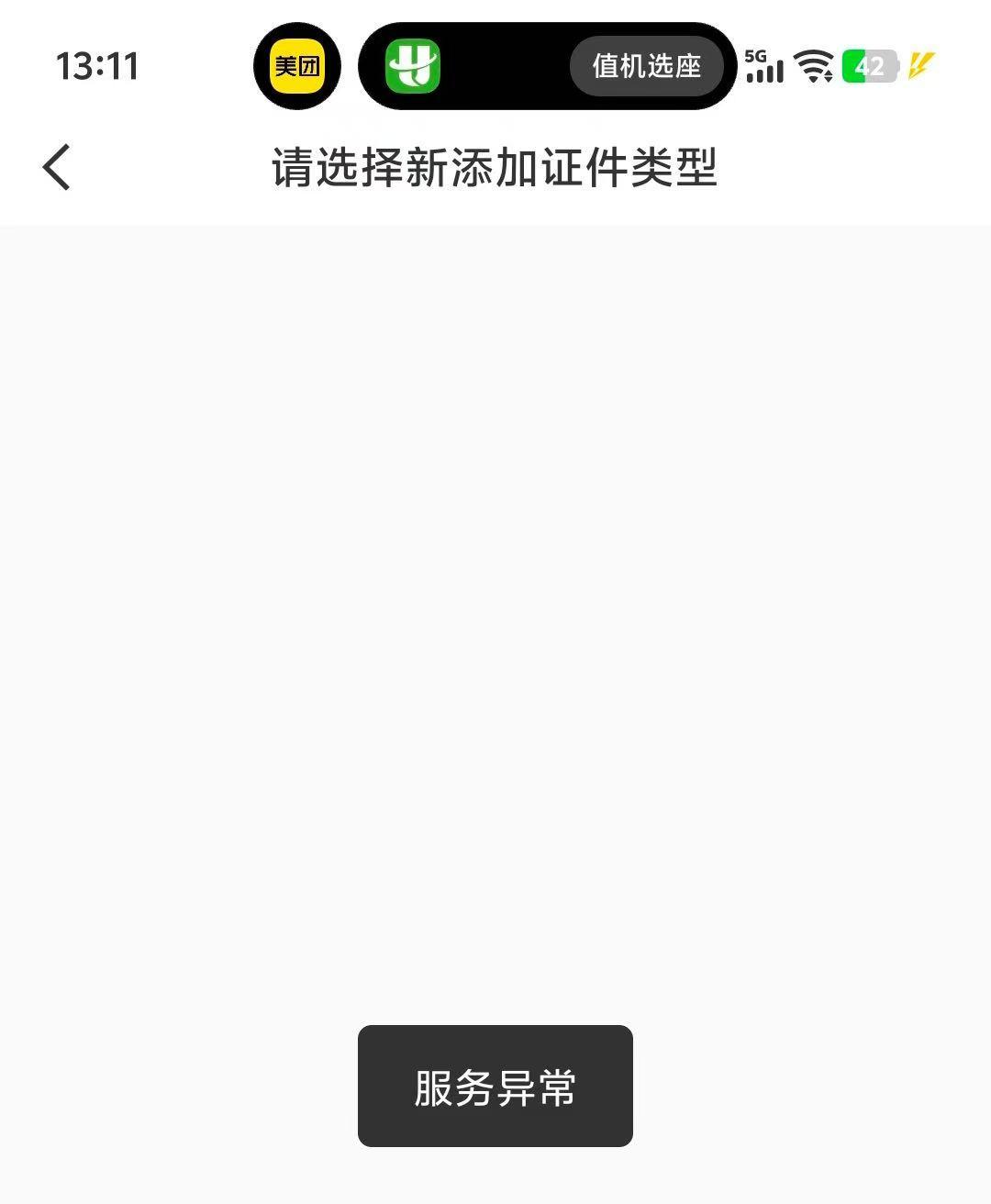Tap the battery indicator showing 42
This screenshot has height=1204, width=991.
point(866,66)
